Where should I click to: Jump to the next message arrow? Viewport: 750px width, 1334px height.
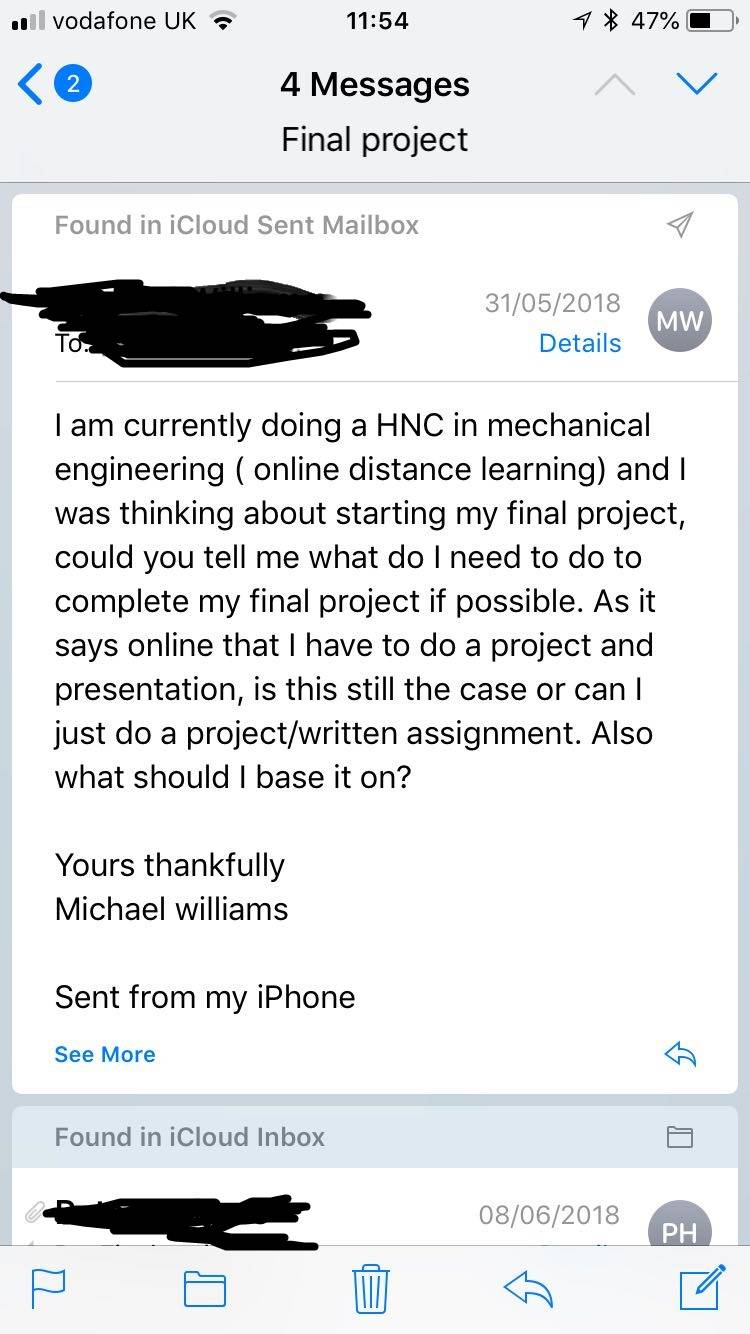coord(697,85)
